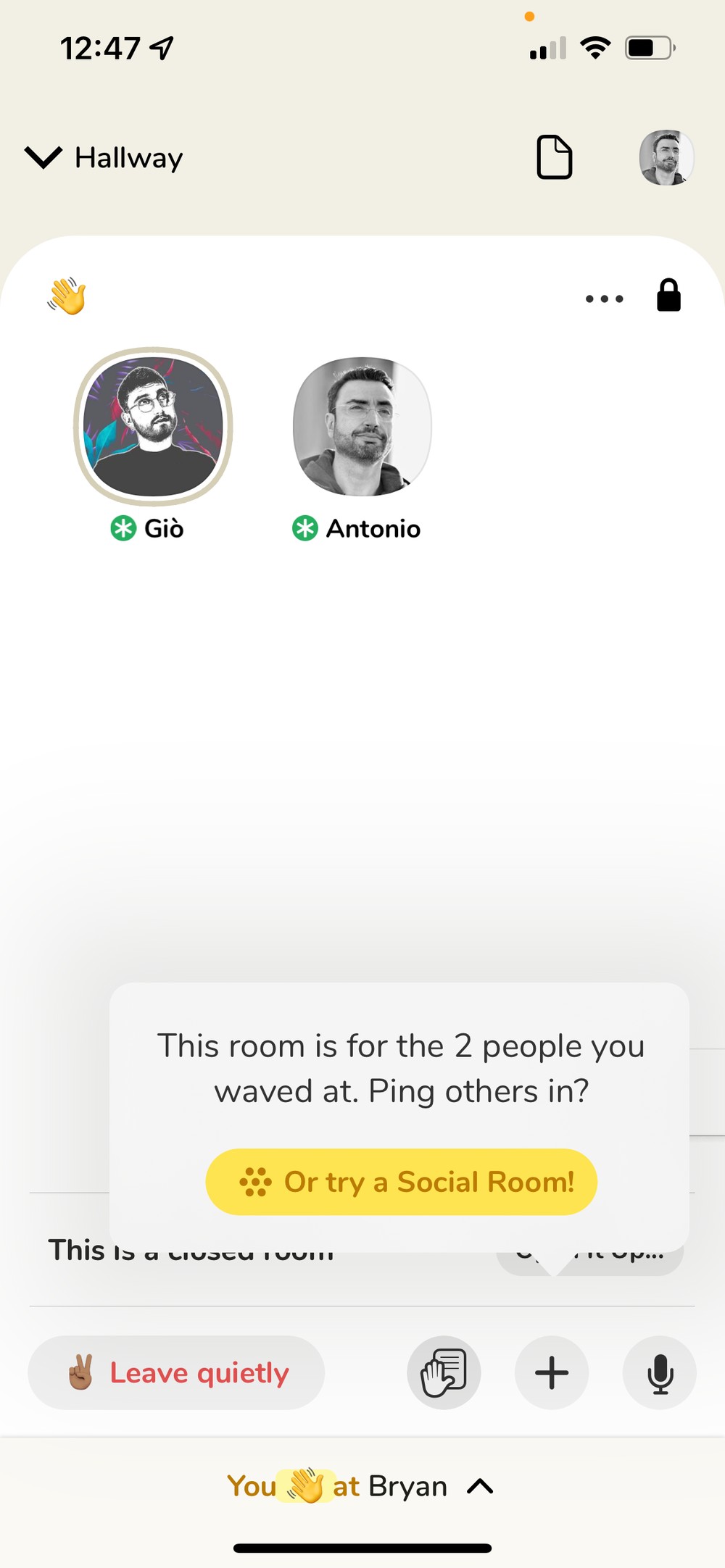The height and width of the screenshot is (1568, 725).
Task: Try a Social Room instead
Action: (x=401, y=1182)
